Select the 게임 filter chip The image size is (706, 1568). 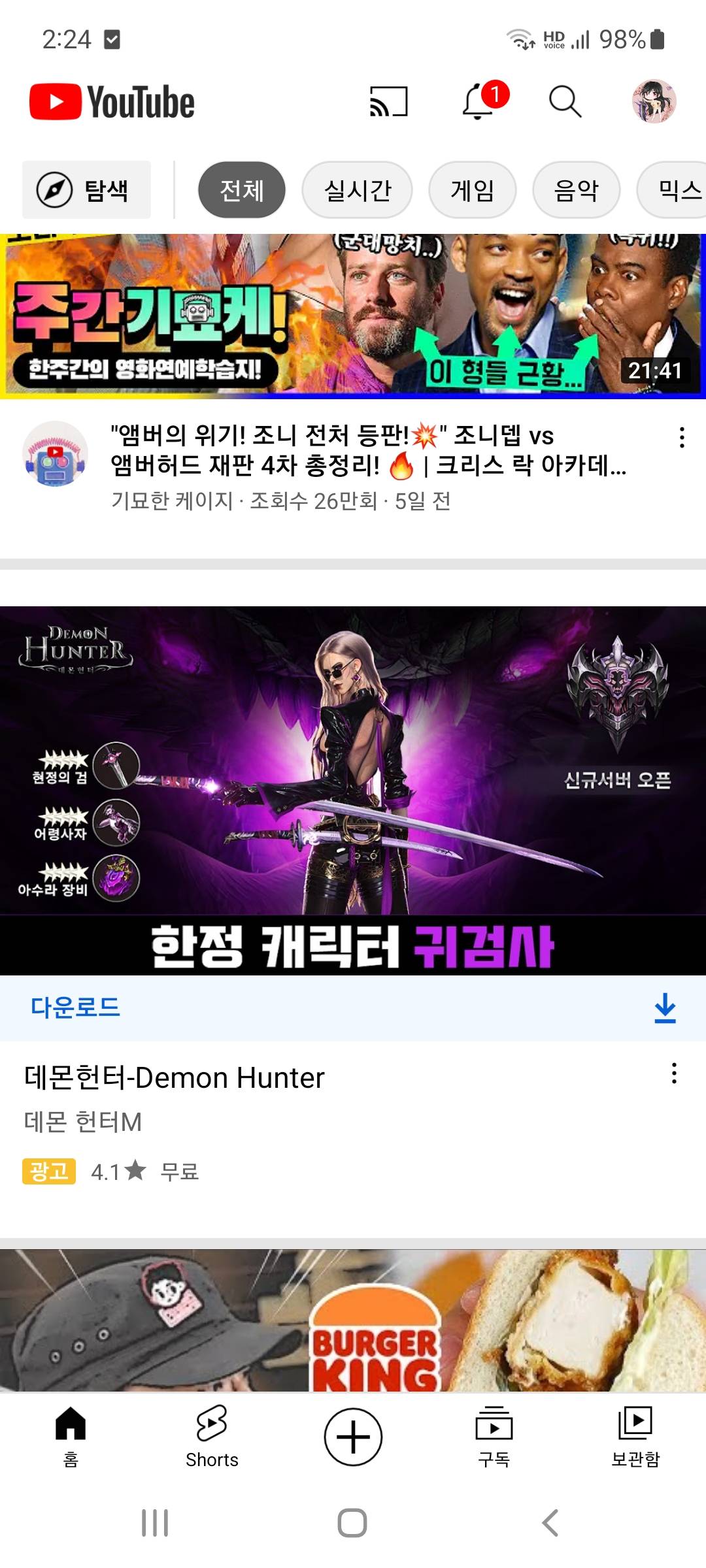pos(472,190)
